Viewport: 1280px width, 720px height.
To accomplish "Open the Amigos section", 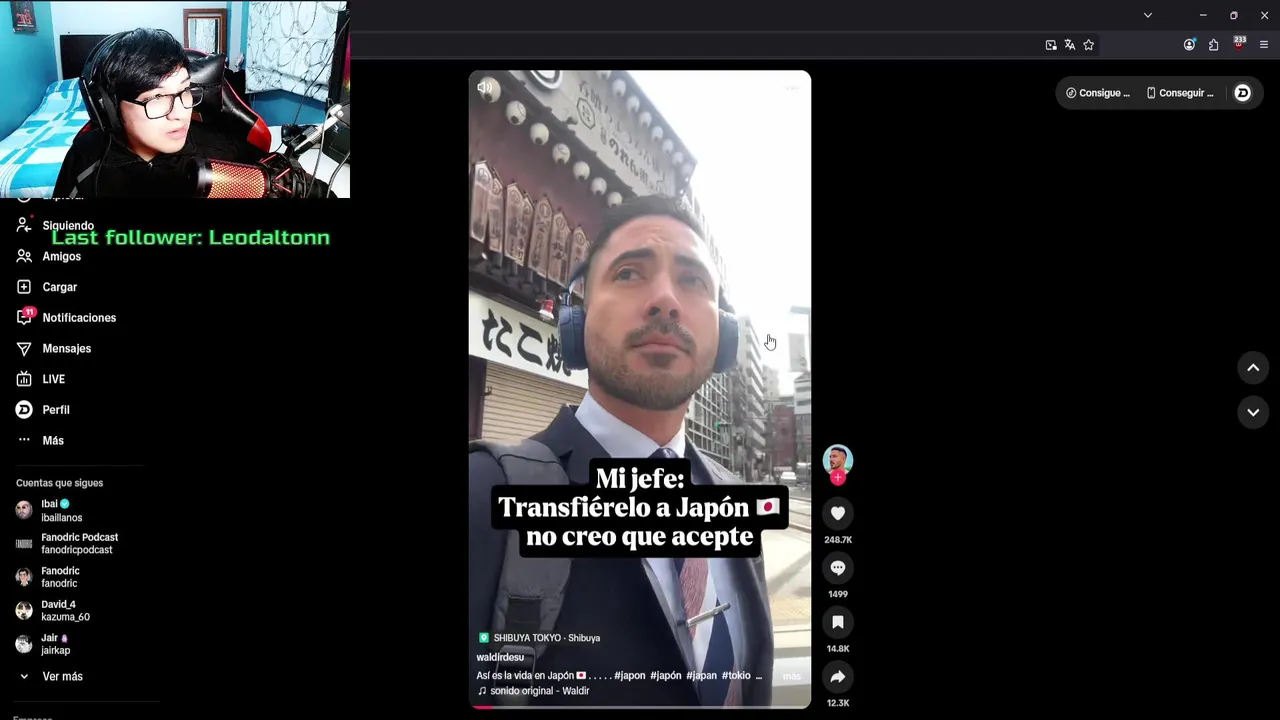I will (x=61, y=257).
